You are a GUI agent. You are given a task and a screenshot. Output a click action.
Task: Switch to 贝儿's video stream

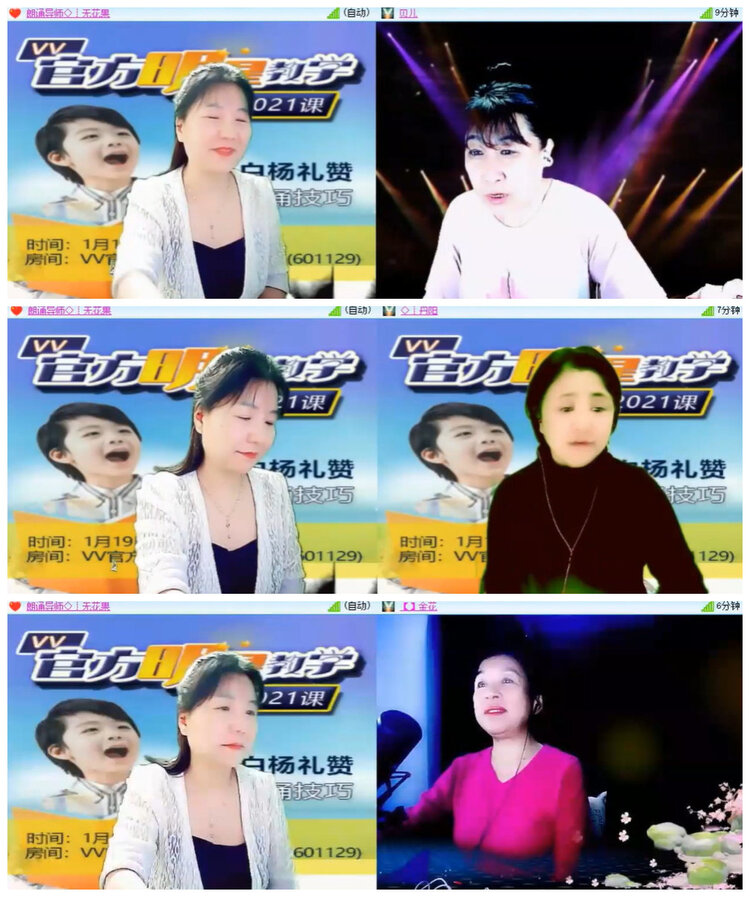[560, 160]
